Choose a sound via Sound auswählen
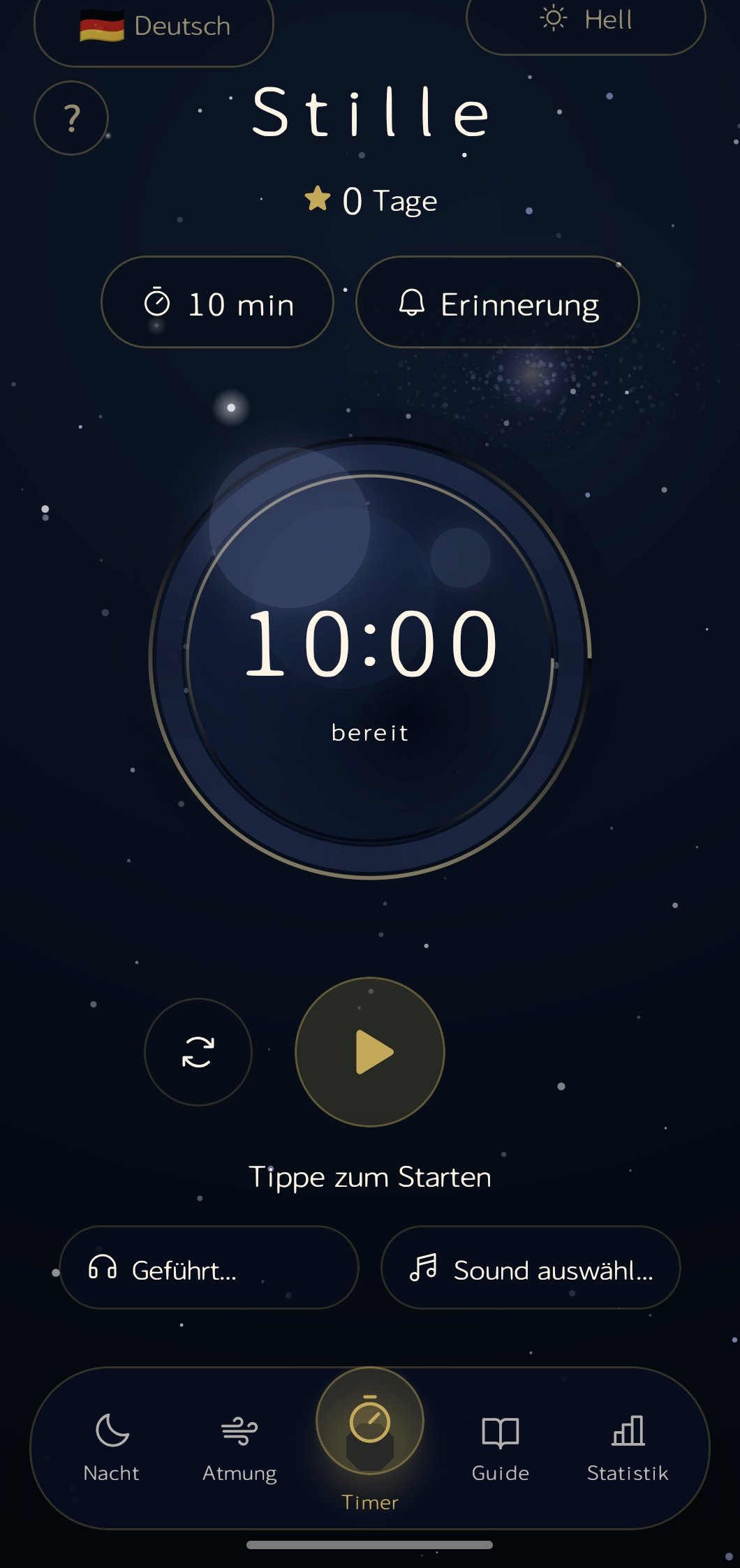 pyautogui.click(x=531, y=1268)
